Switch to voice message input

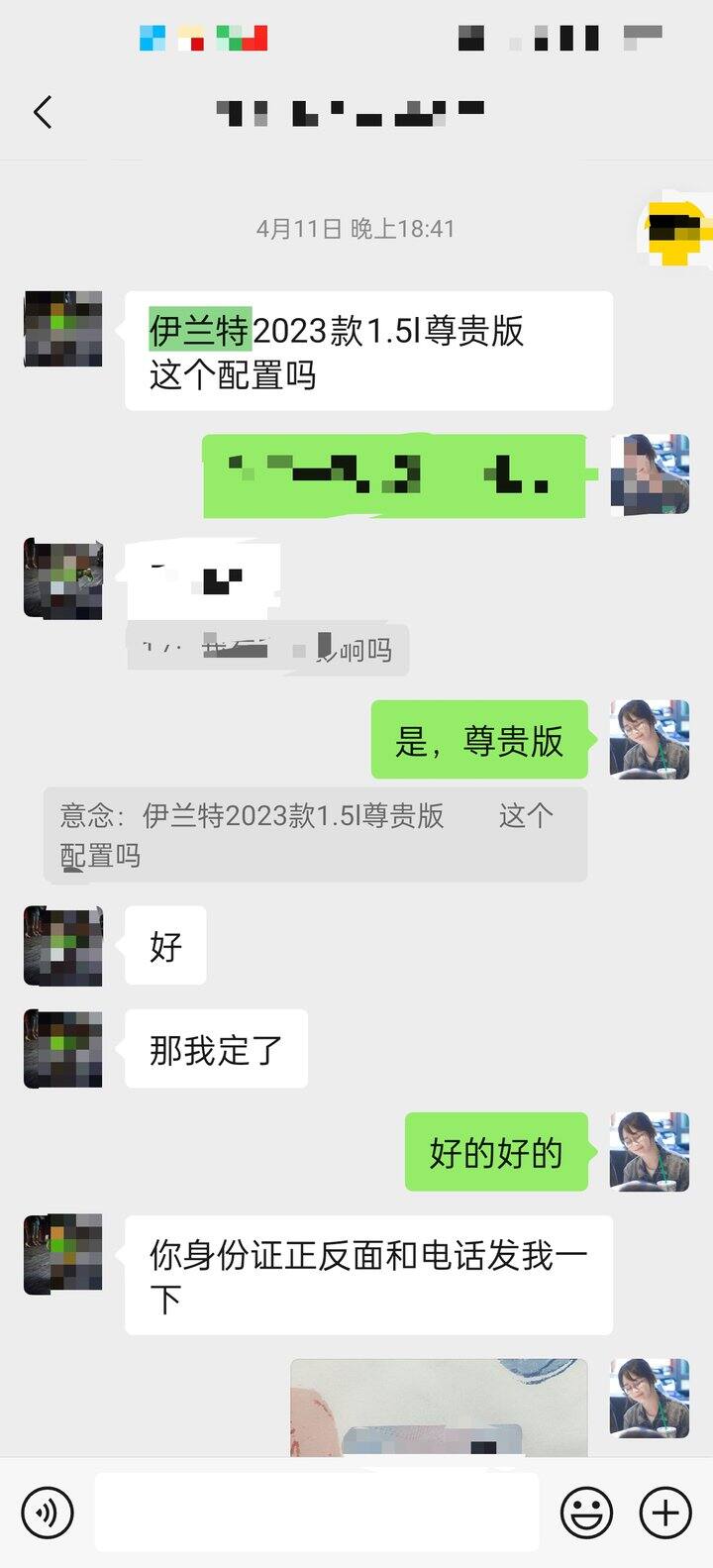coord(48,1513)
